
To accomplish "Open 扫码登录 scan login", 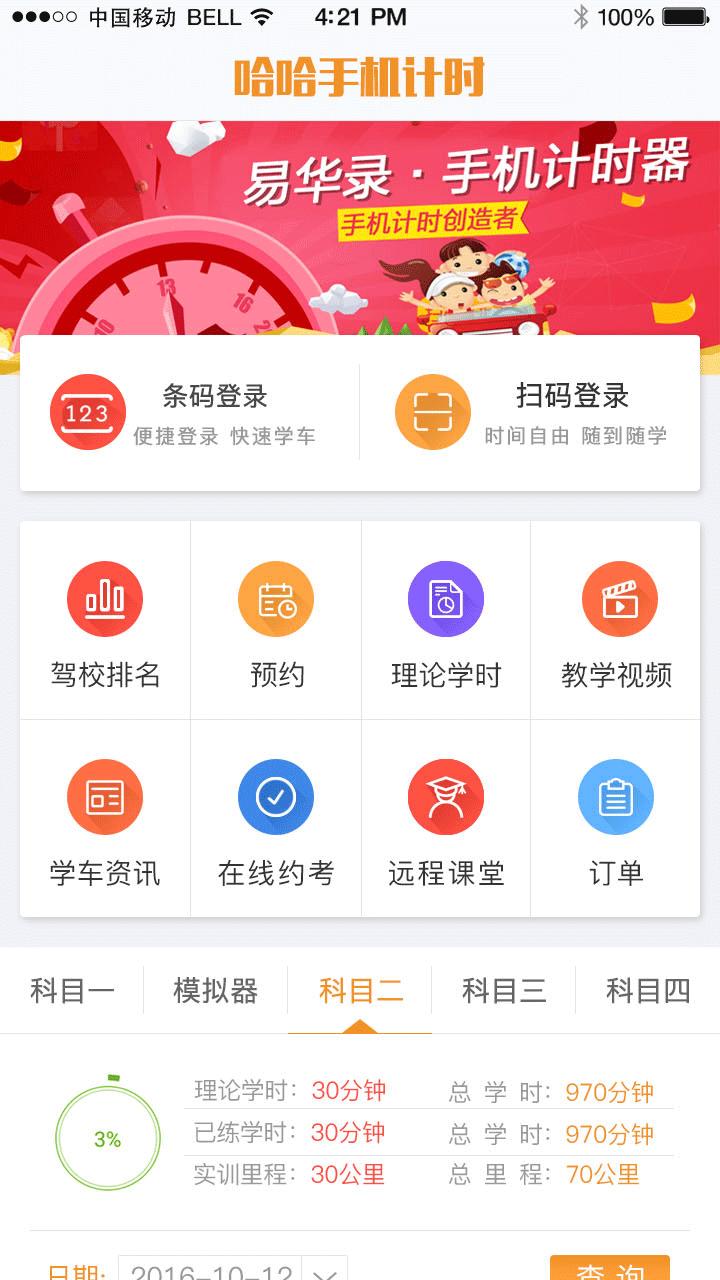I will click(x=530, y=412).
